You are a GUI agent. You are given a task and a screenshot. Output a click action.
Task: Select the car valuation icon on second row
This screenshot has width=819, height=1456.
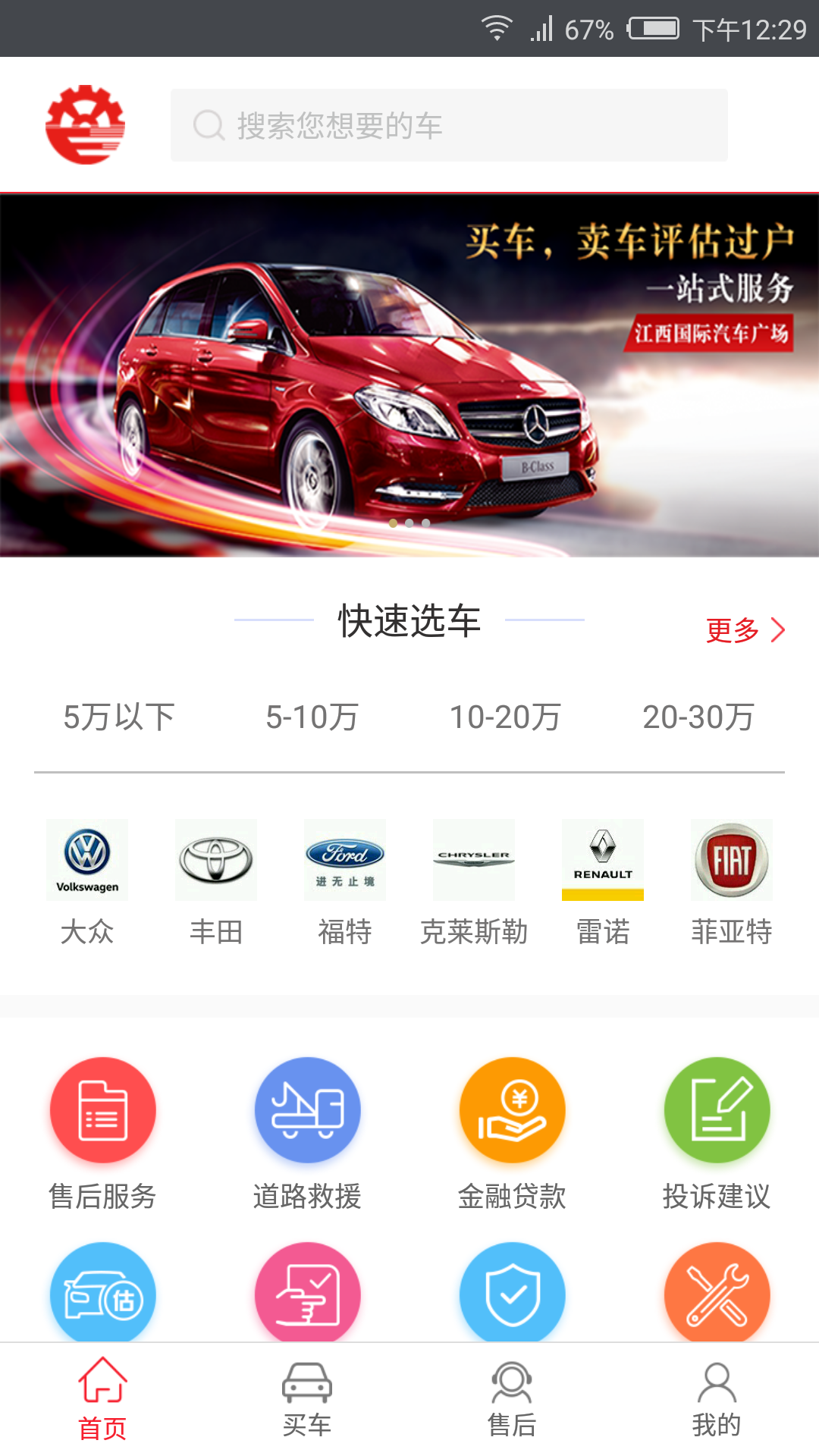[102, 1294]
